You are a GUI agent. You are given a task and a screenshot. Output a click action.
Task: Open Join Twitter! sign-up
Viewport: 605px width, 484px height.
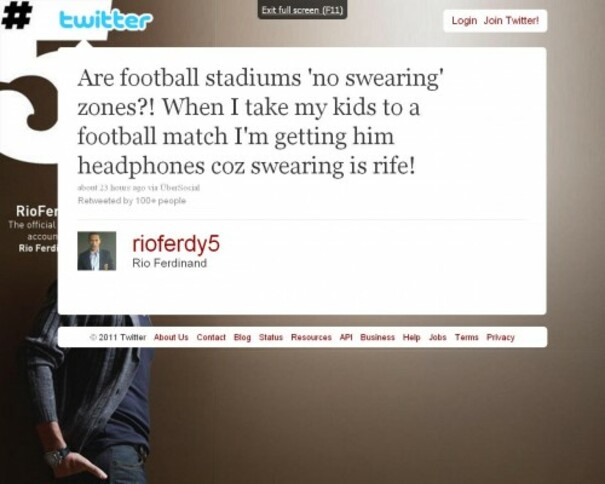[x=511, y=20]
